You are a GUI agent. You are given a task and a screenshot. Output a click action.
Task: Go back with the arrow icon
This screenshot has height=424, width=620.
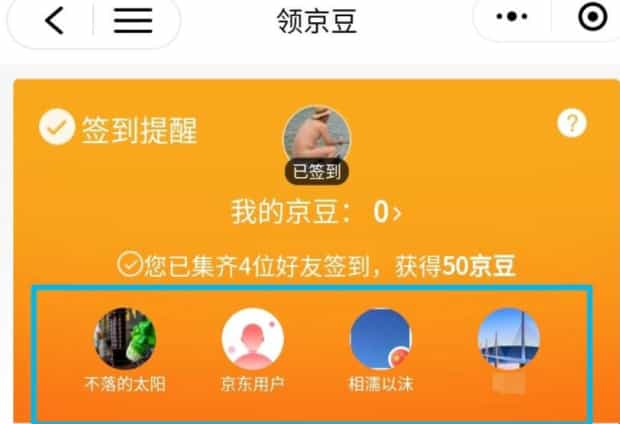tap(53, 21)
